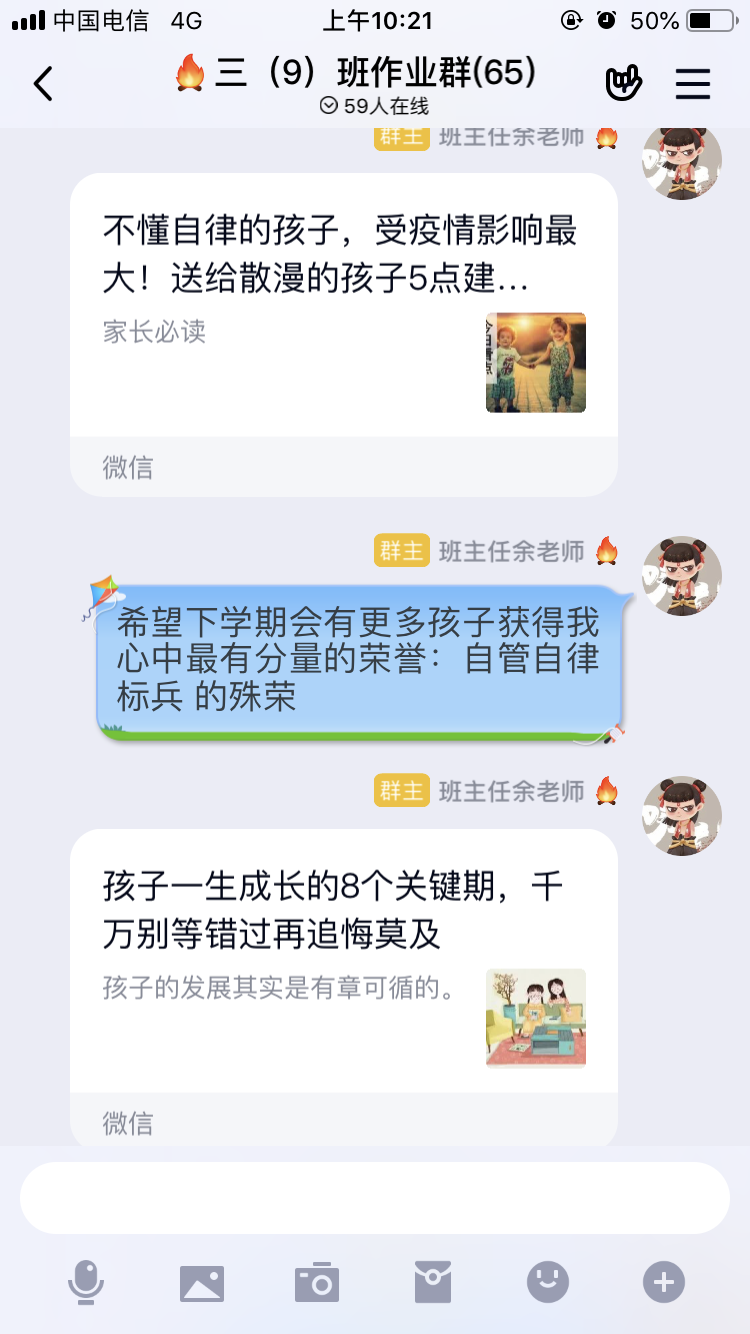Launch camera to take a photo
The width and height of the screenshot is (750, 1334).
pyautogui.click(x=317, y=1282)
